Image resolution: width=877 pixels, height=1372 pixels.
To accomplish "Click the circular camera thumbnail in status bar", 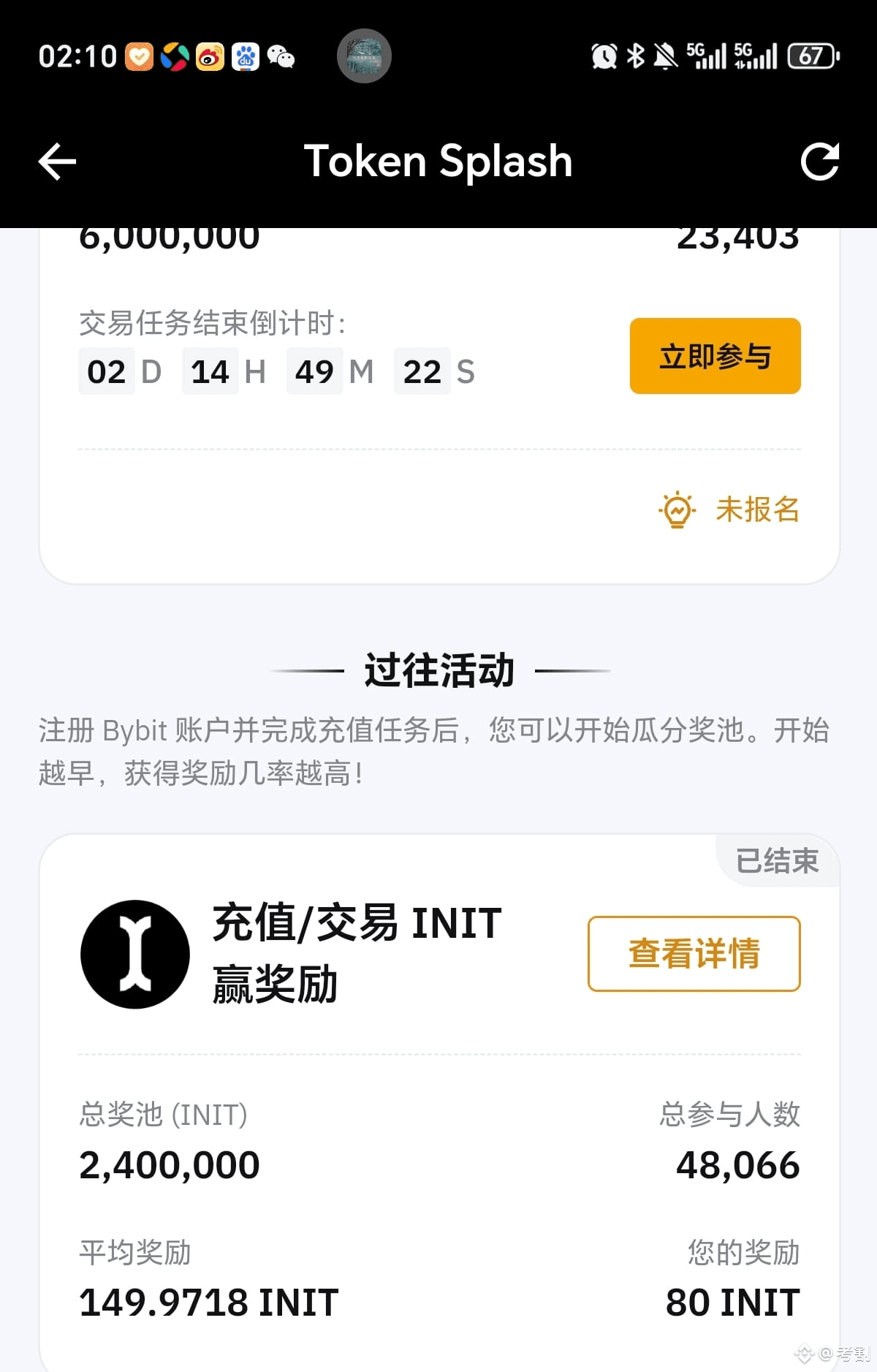I will click(x=363, y=56).
